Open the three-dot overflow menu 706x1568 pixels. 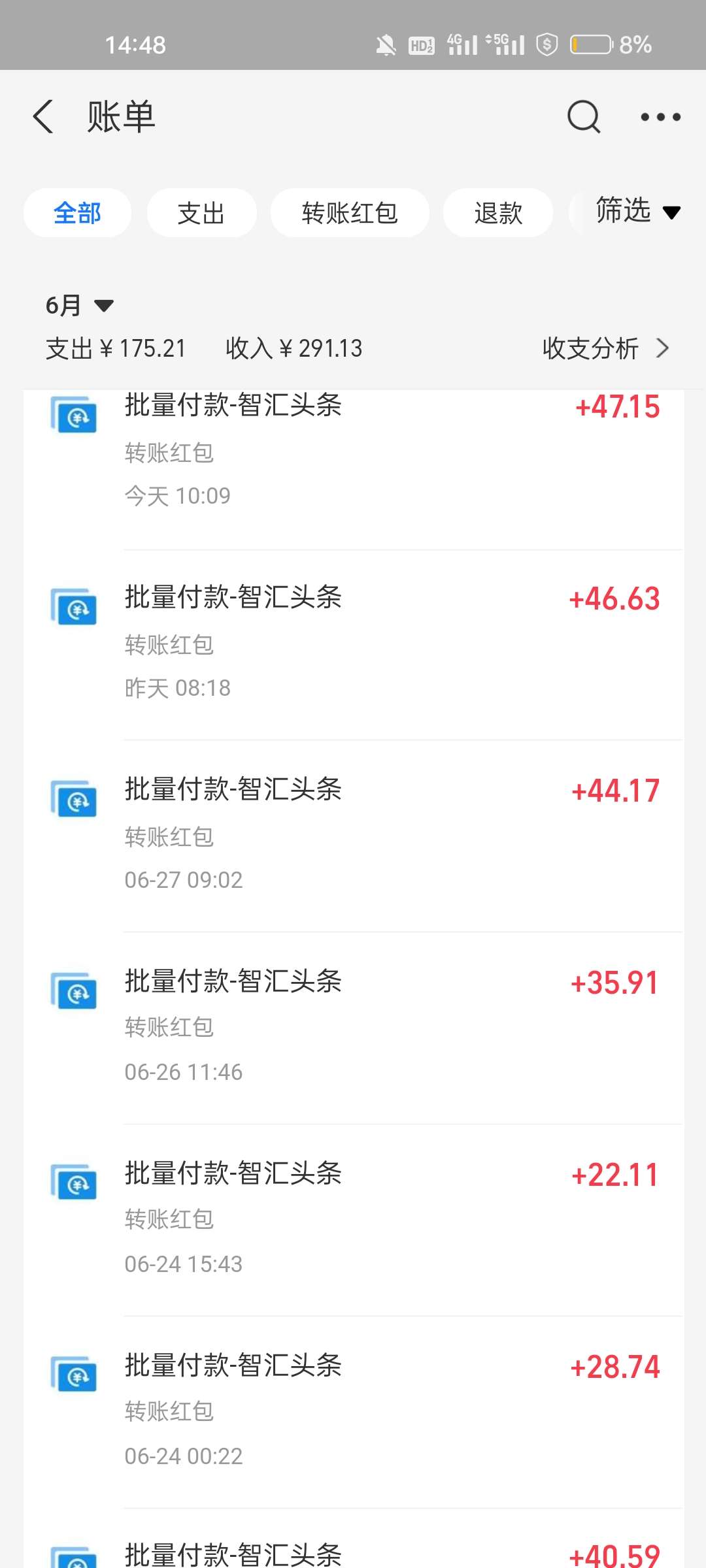click(x=660, y=118)
